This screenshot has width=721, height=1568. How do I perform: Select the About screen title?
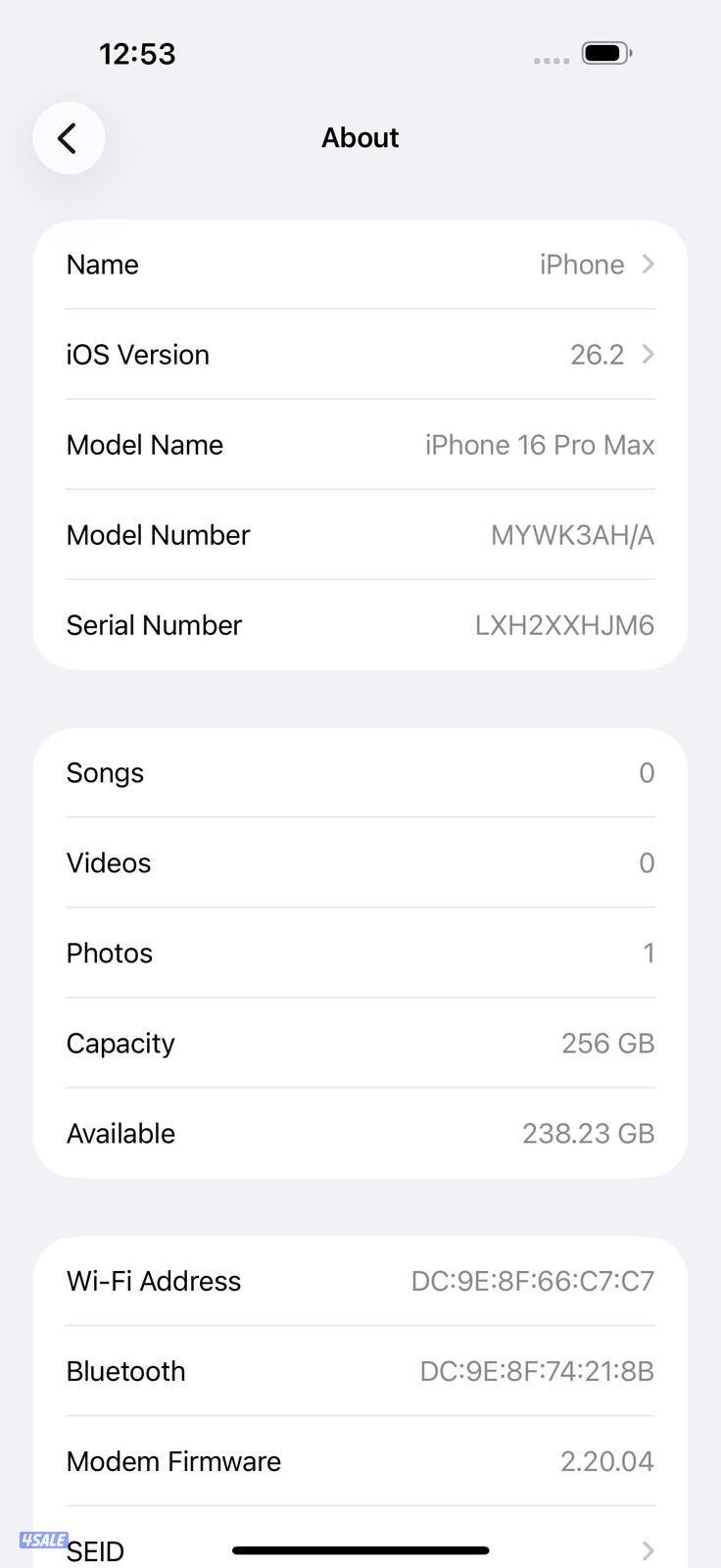tap(360, 137)
